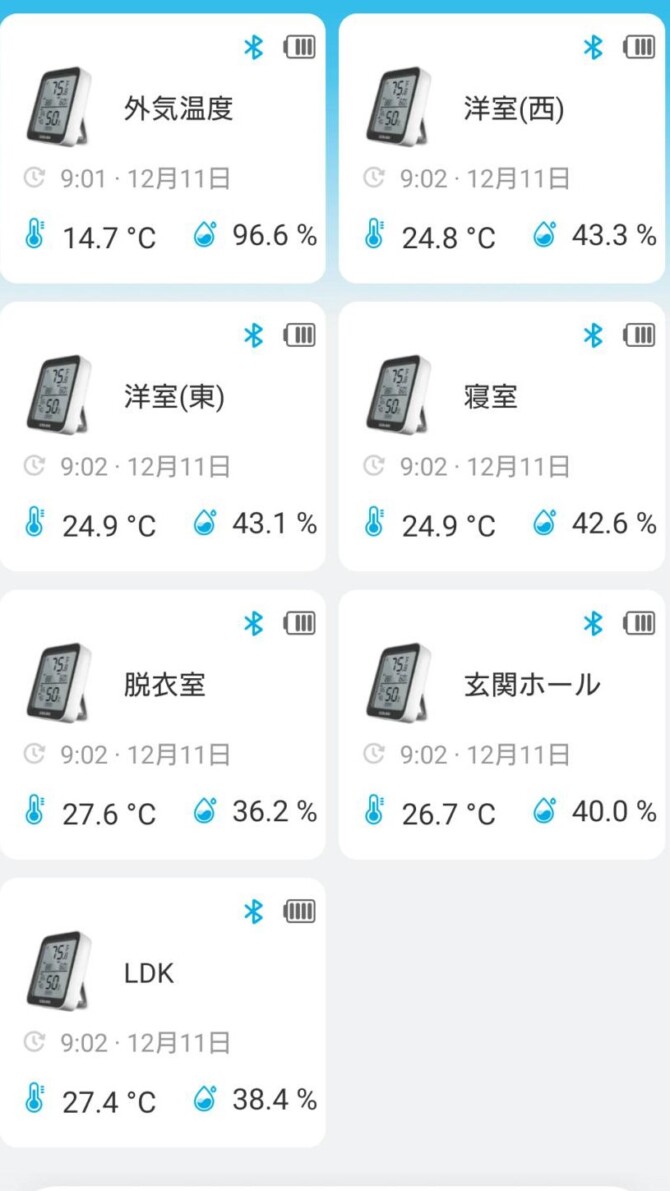Viewport: 670px width, 1191px height.
Task: Open the 脱衣室 device card
Action: (x=162, y=725)
